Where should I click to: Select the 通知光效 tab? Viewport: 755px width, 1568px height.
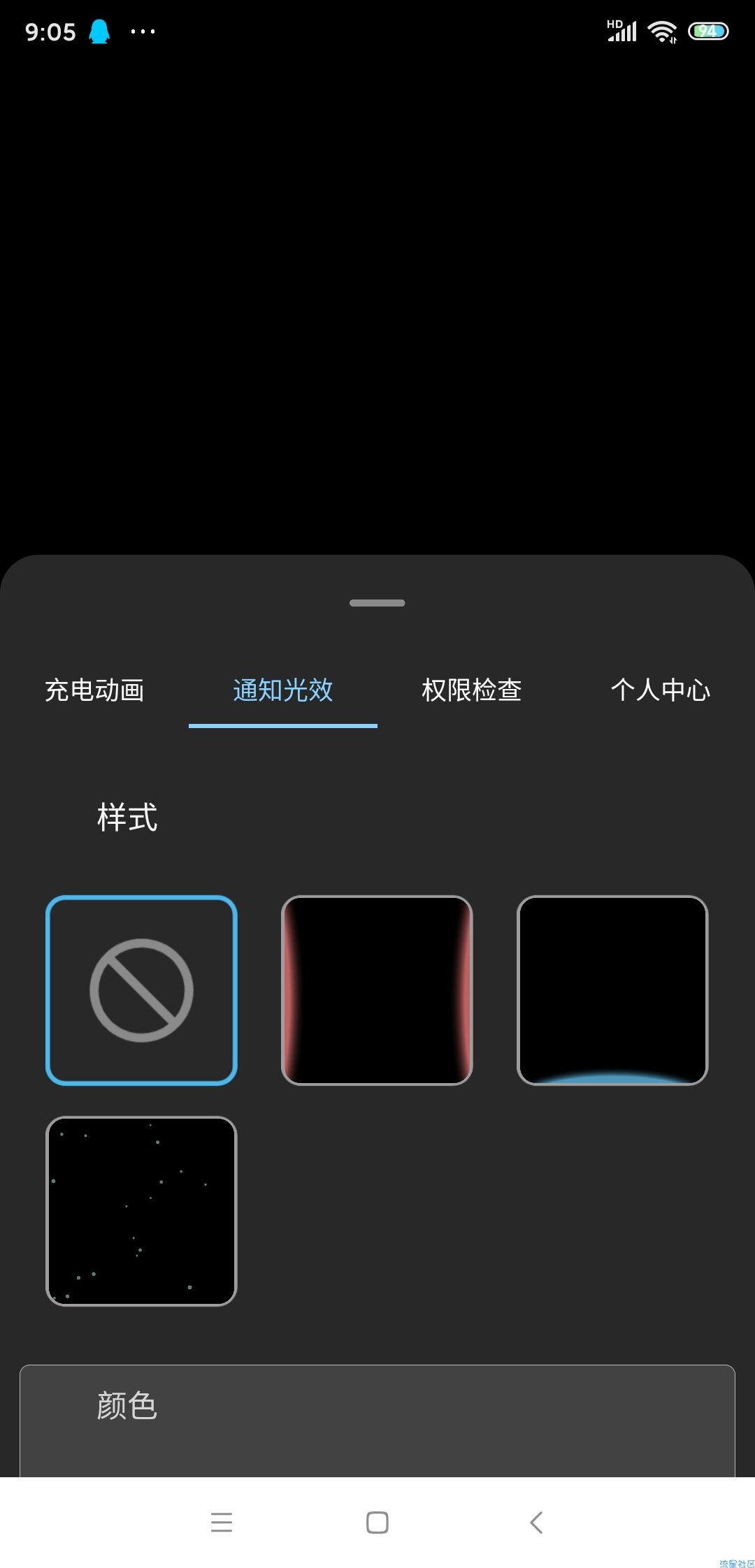point(283,690)
